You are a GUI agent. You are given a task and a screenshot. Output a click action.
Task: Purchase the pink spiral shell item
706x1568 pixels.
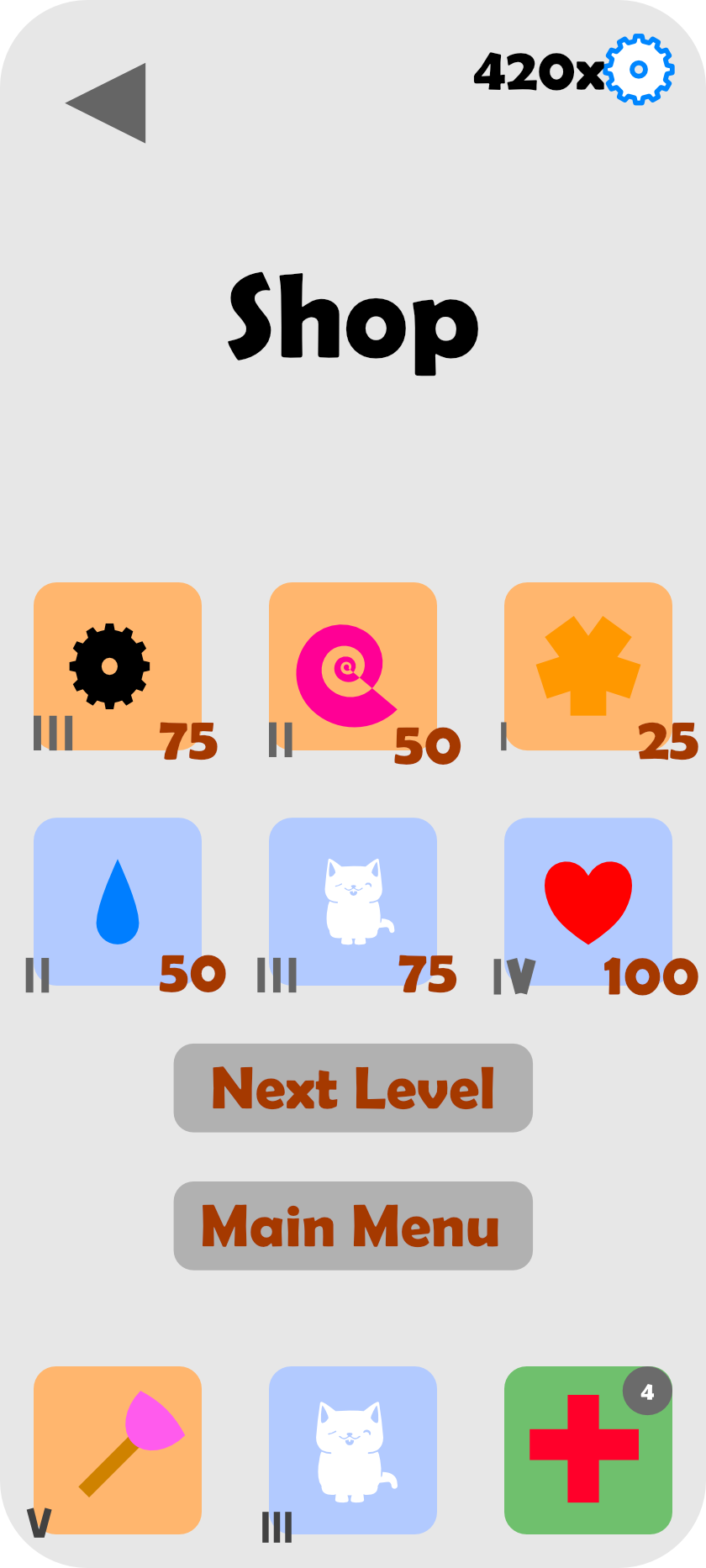[x=353, y=666]
